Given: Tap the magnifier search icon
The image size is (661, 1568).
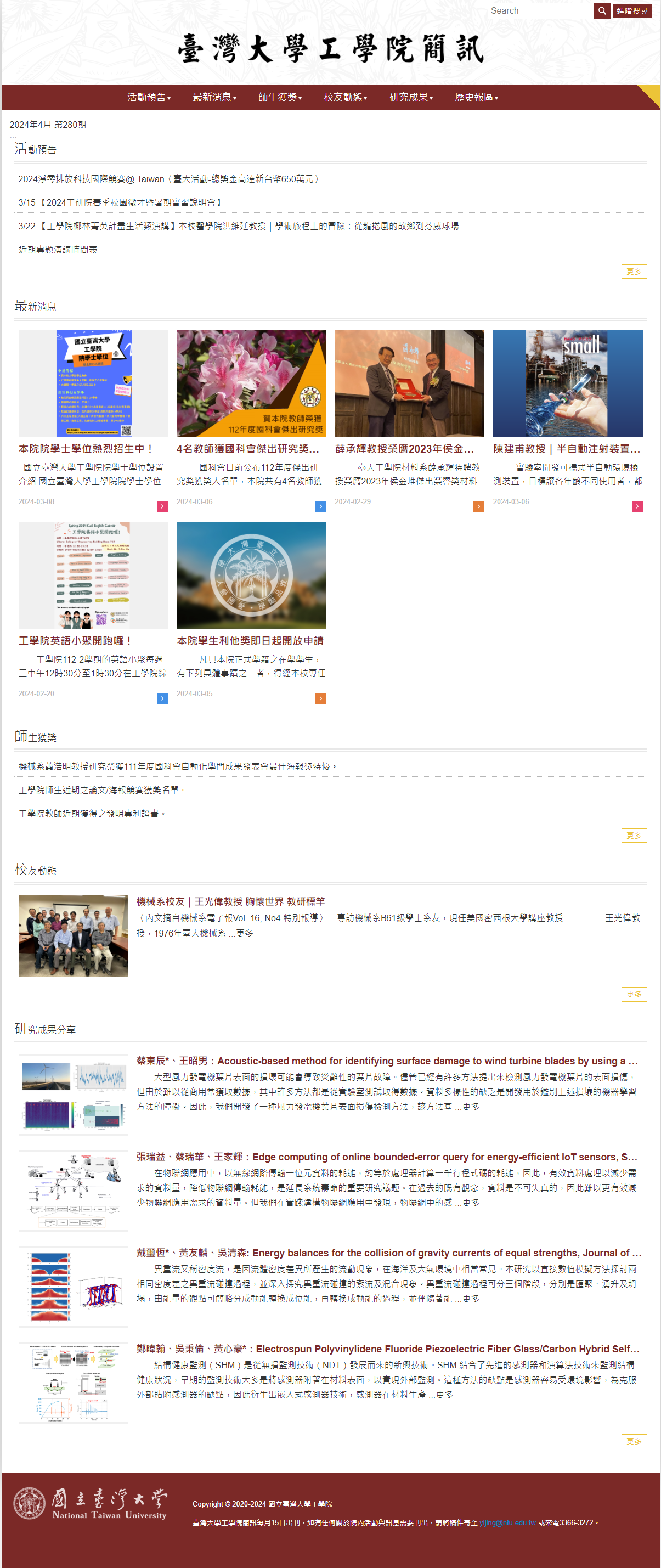Looking at the screenshot, I should click(602, 11).
